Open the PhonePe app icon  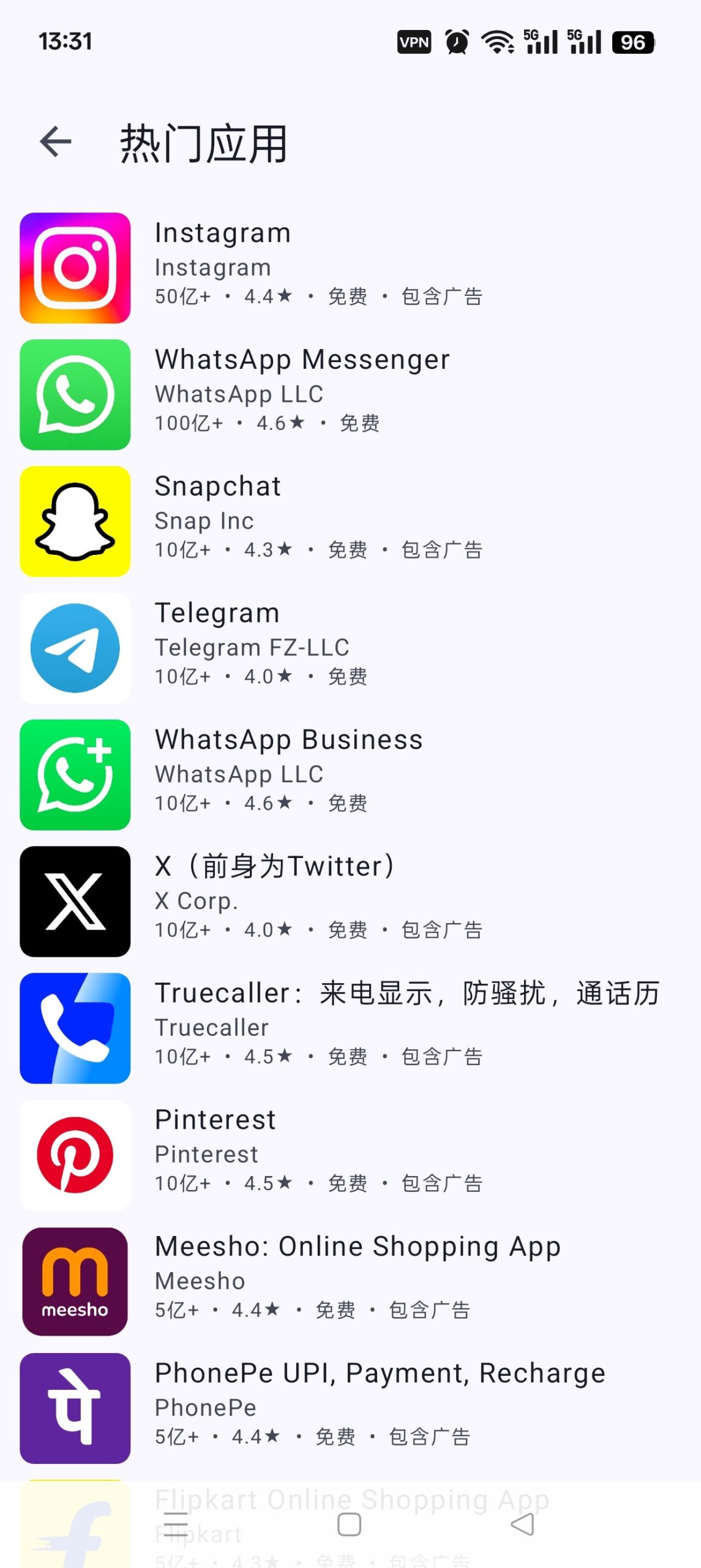tap(74, 1409)
